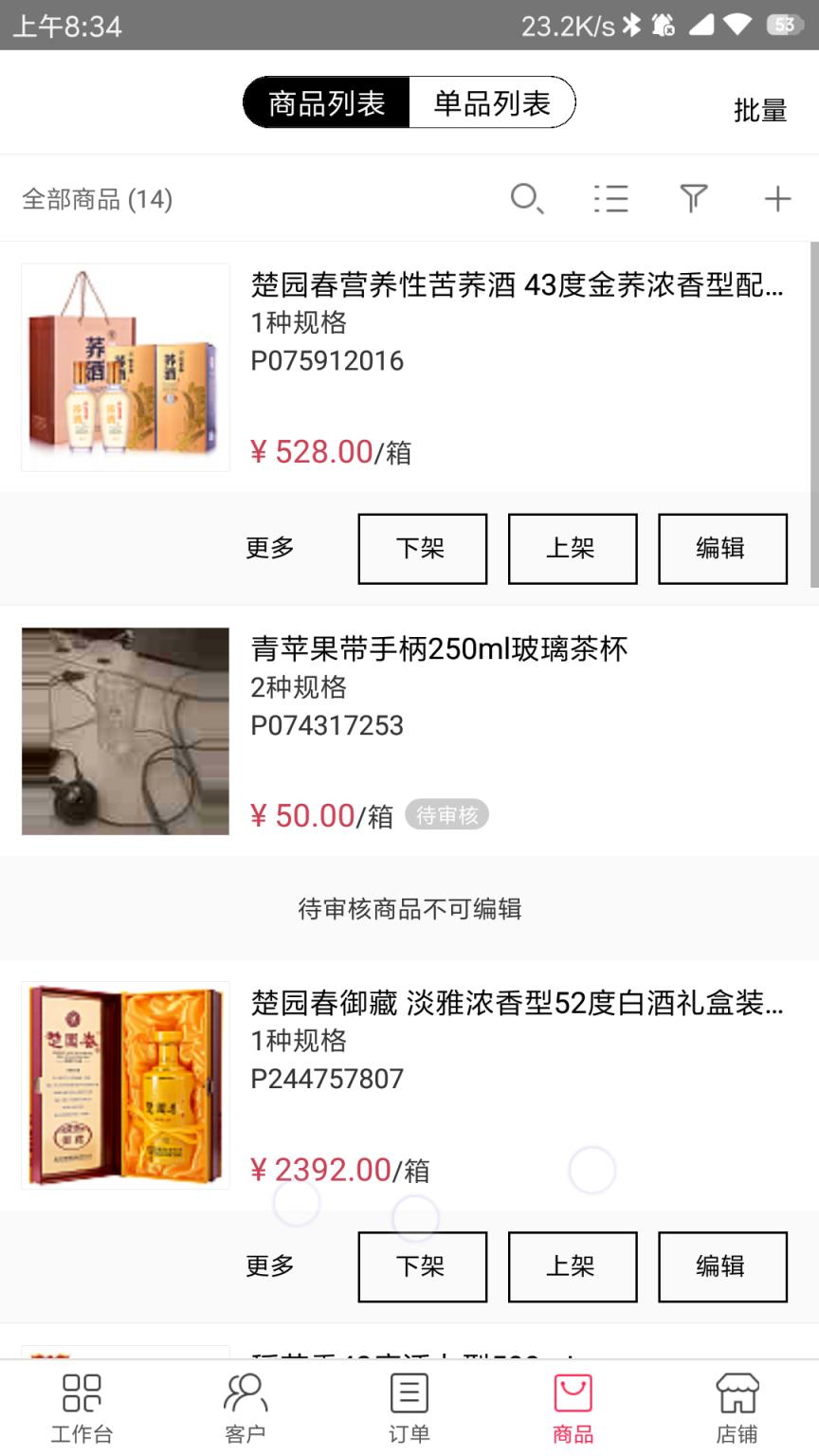Select the 工作台 workbench icon in bottom bar
Screen dimensions: 819x1456
(x=82, y=1407)
